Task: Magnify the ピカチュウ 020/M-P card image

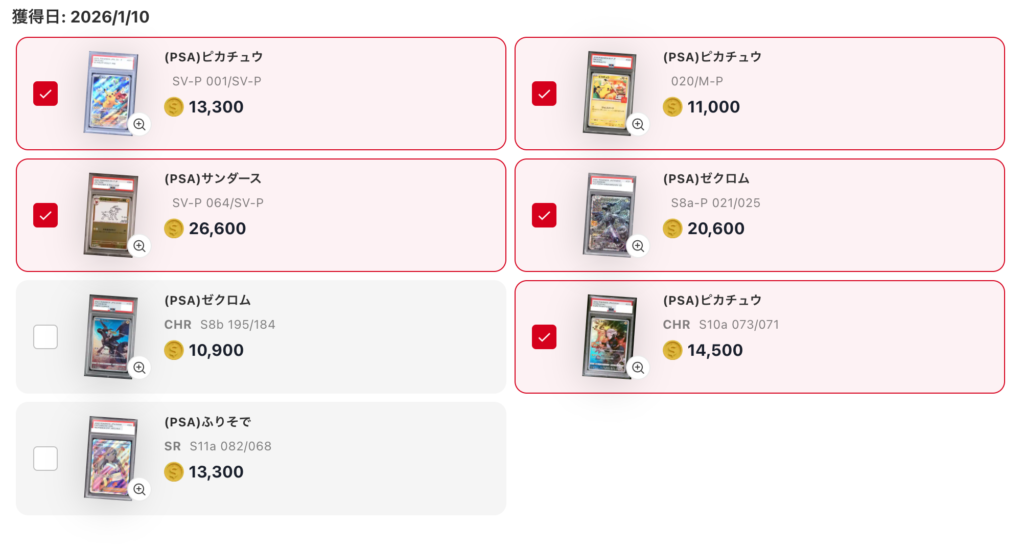Action: click(638, 124)
